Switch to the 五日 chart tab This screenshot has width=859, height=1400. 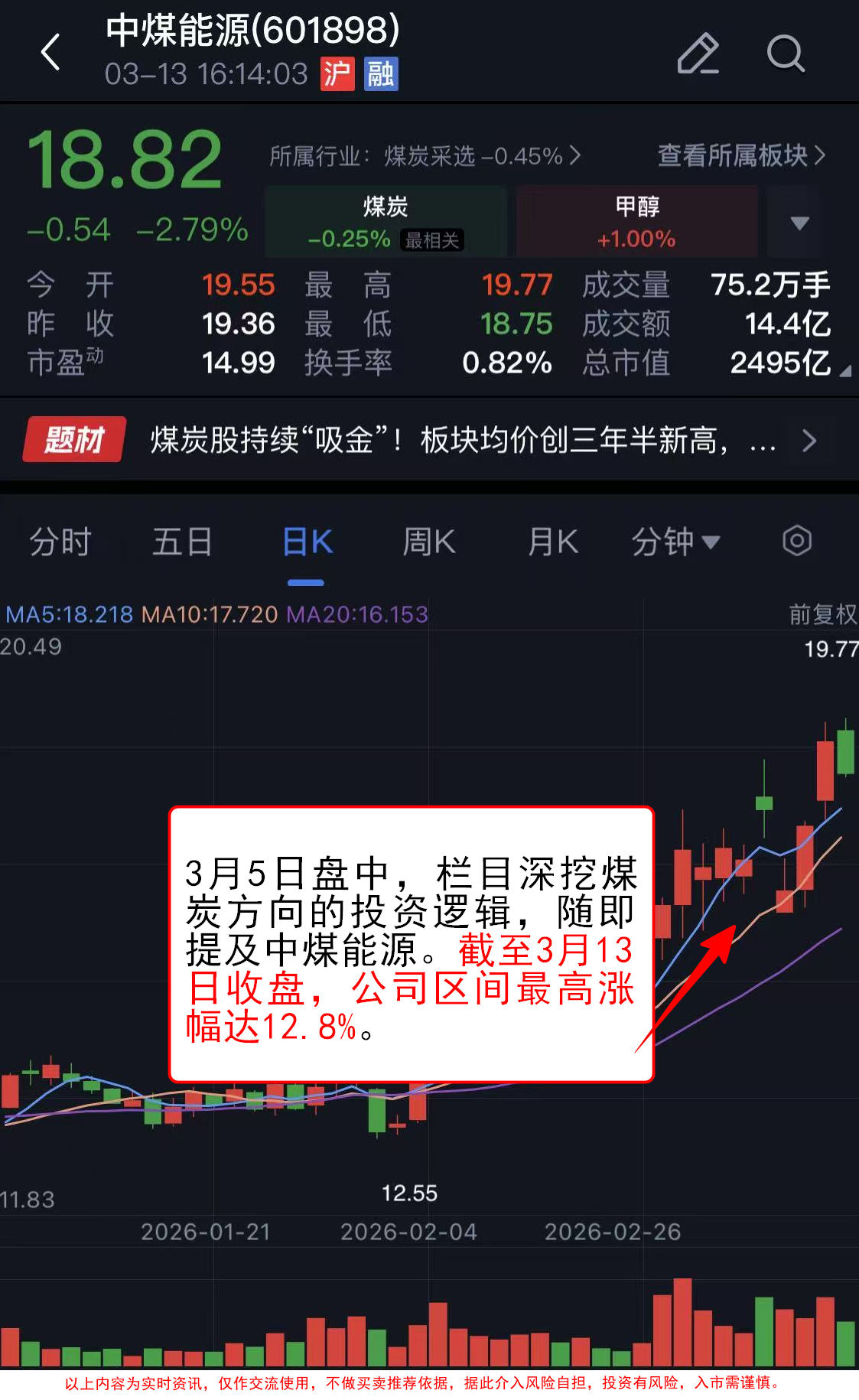(182, 542)
